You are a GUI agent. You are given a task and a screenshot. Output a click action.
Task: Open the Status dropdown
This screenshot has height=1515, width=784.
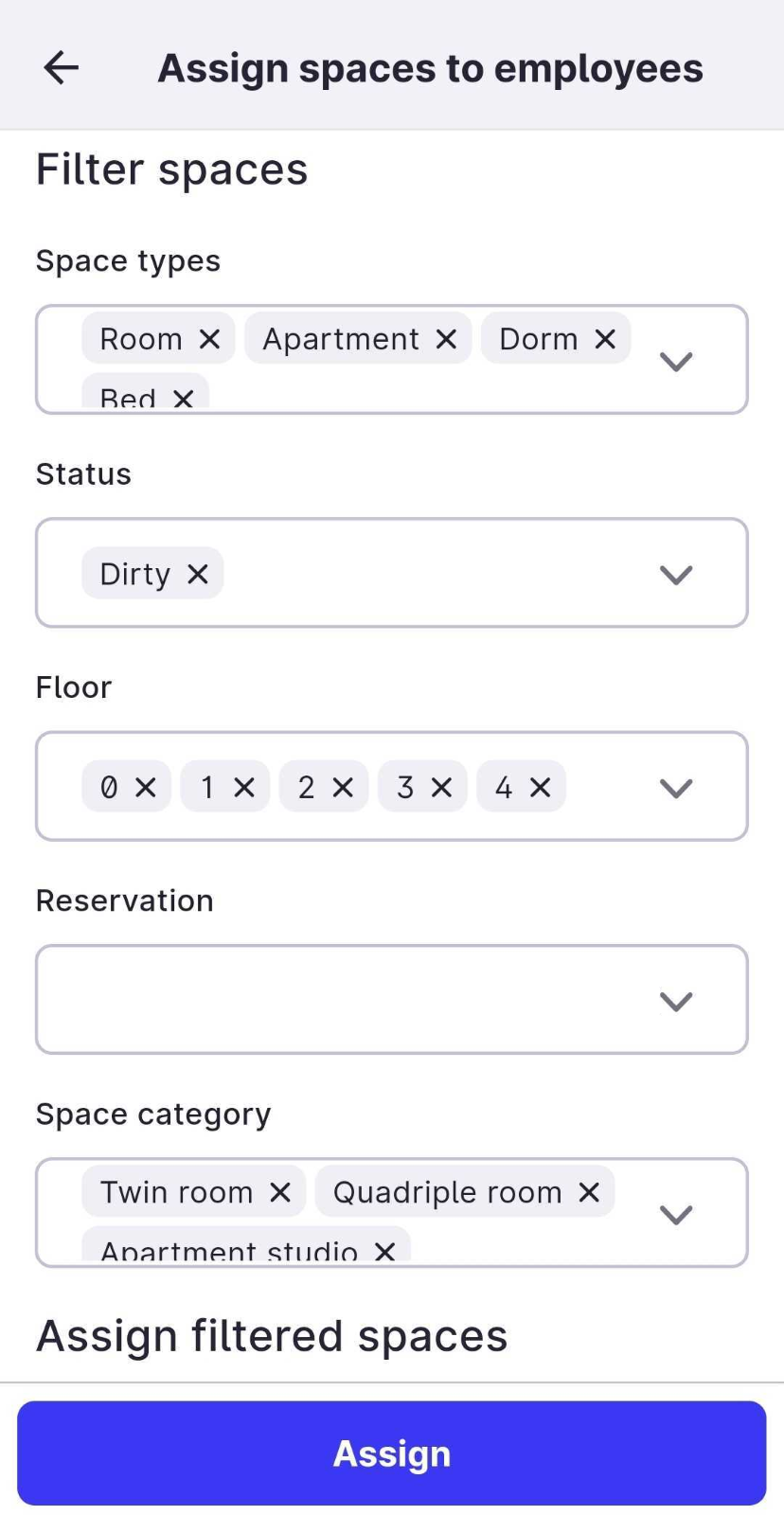pos(675,574)
